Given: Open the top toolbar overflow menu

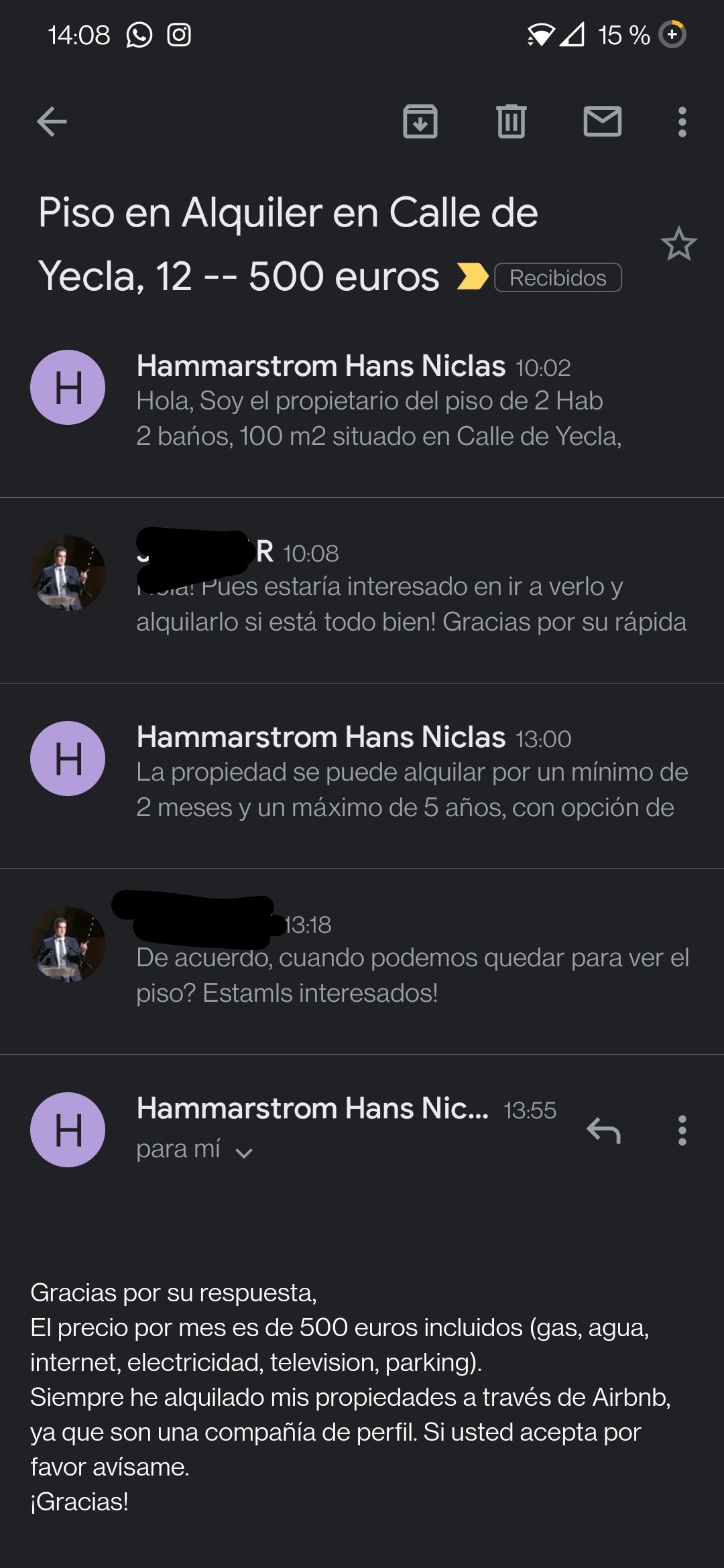Looking at the screenshot, I should click(x=682, y=122).
